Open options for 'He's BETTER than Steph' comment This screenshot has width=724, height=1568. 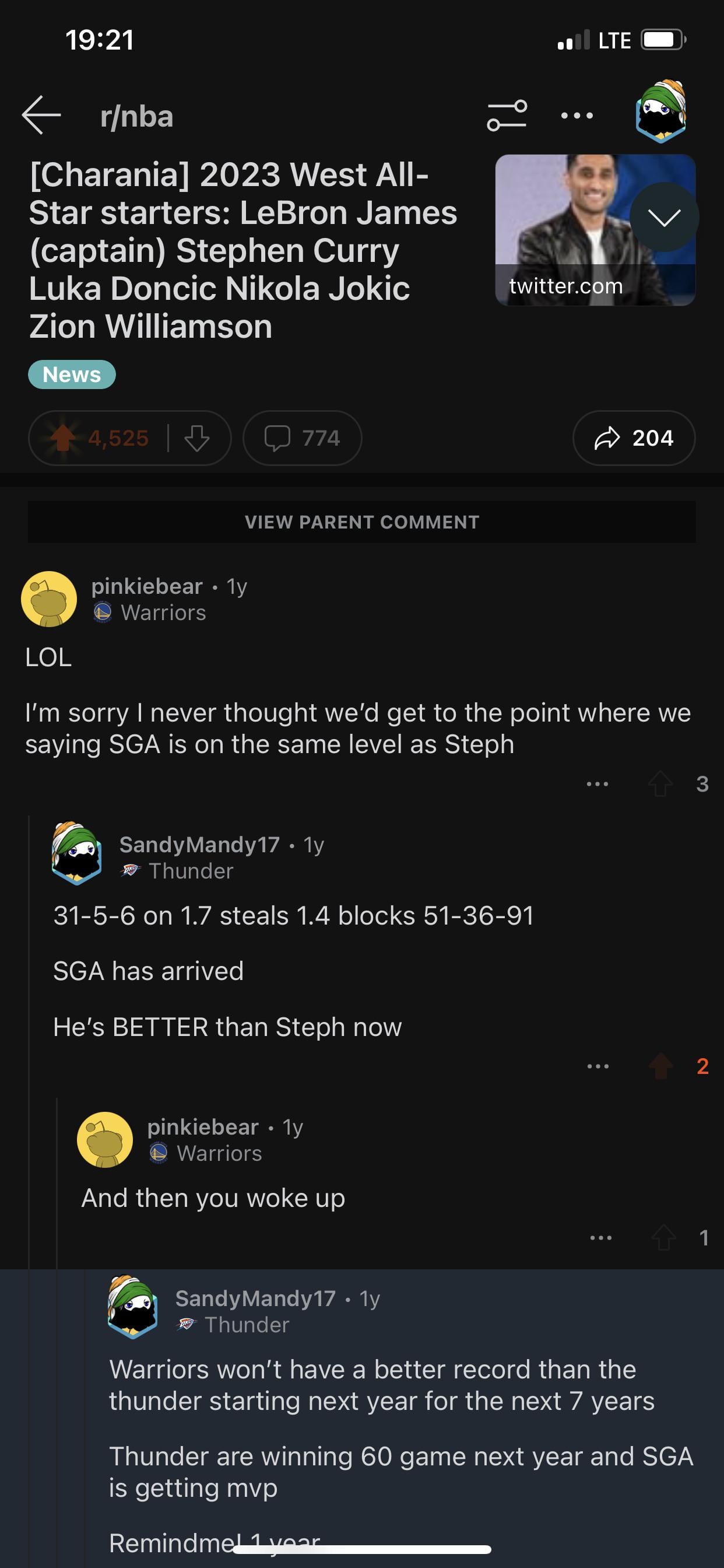[598, 1066]
